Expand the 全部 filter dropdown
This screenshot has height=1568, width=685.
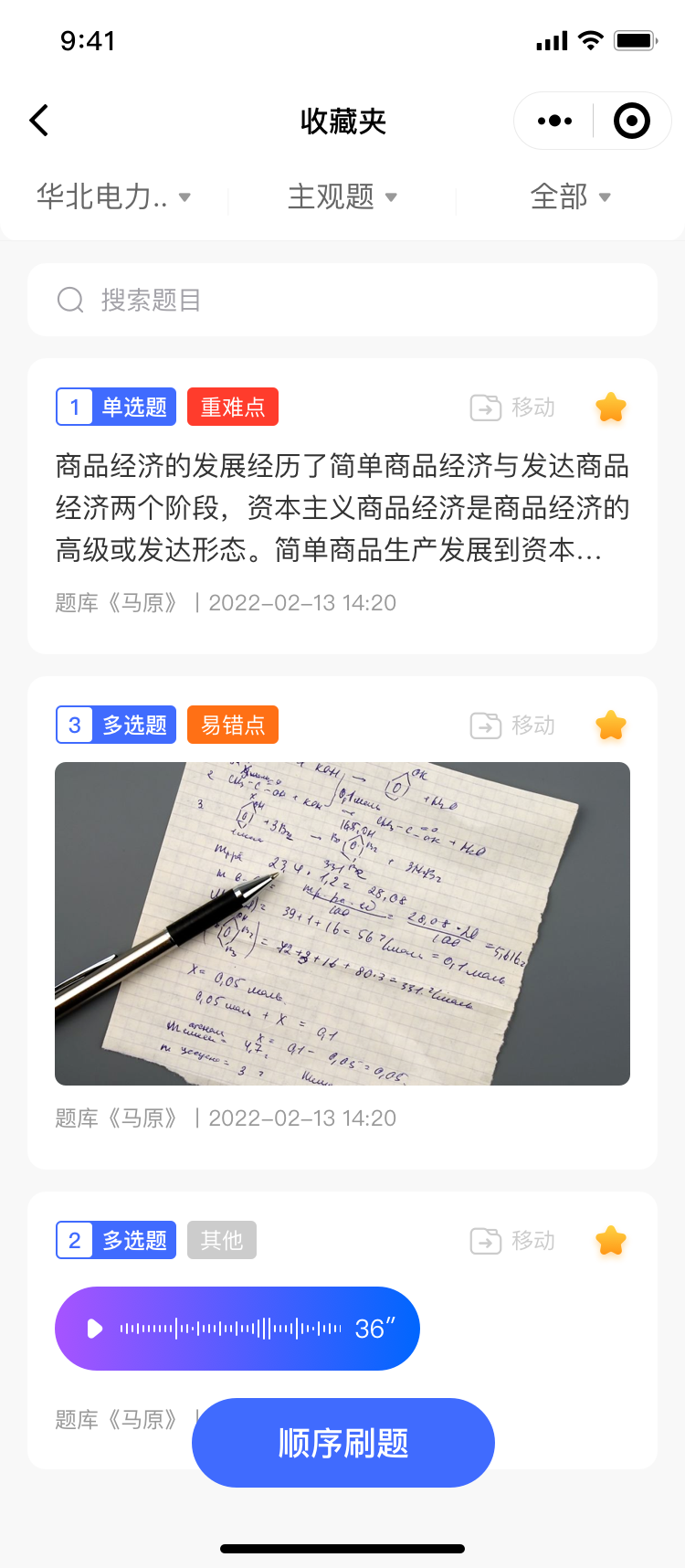[570, 196]
